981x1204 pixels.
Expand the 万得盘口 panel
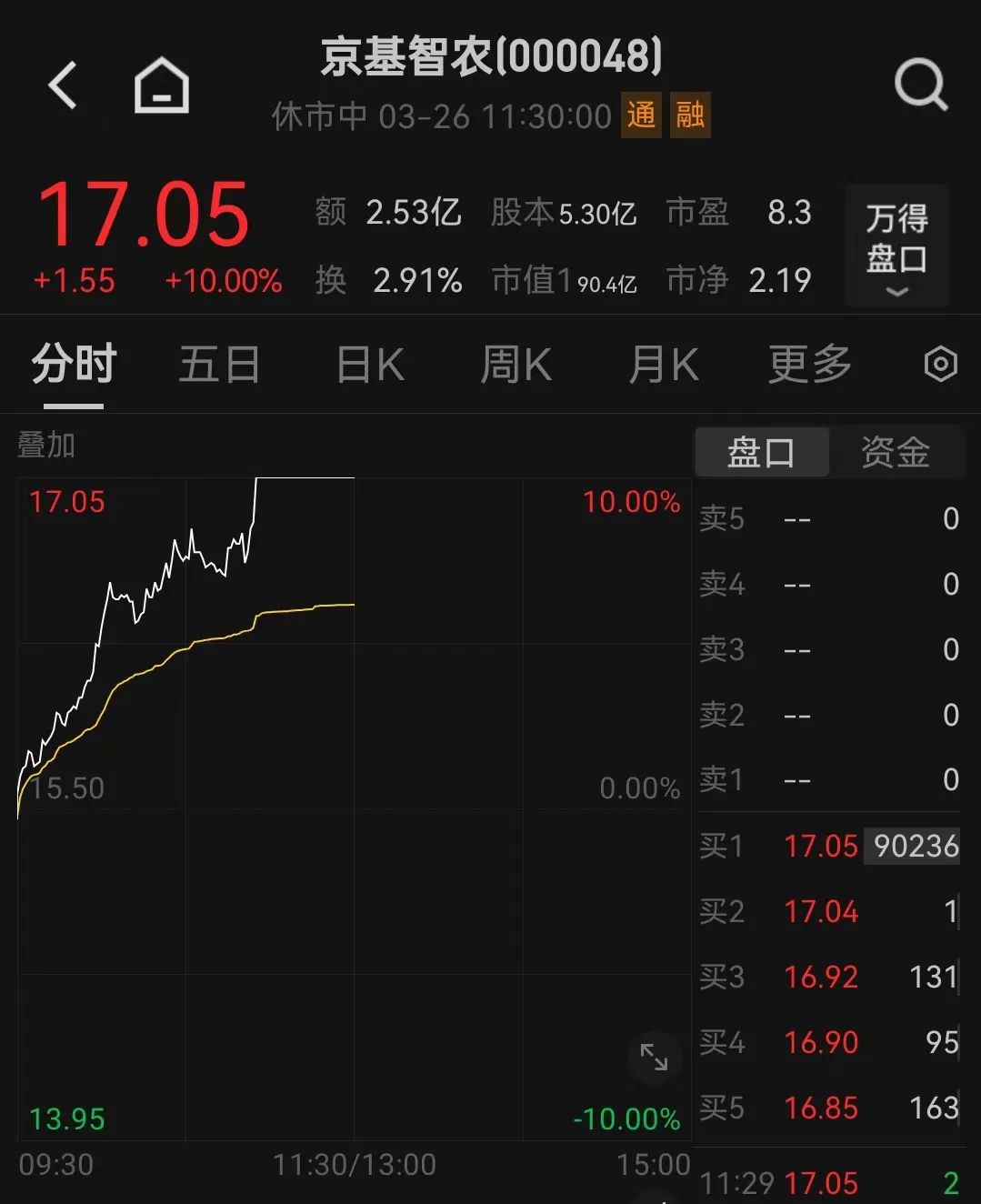[896, 246]
